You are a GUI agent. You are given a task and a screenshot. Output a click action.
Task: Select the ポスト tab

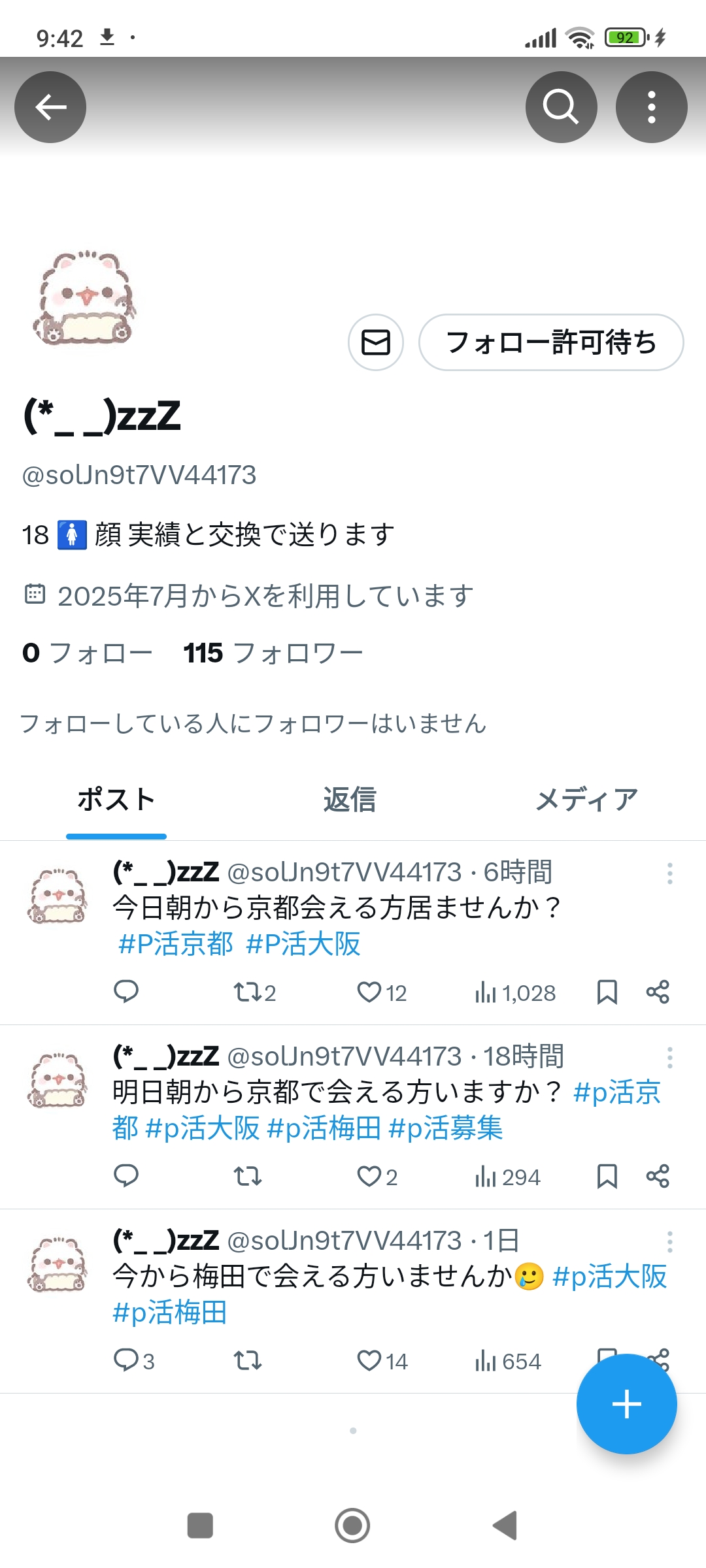(116, 800)
